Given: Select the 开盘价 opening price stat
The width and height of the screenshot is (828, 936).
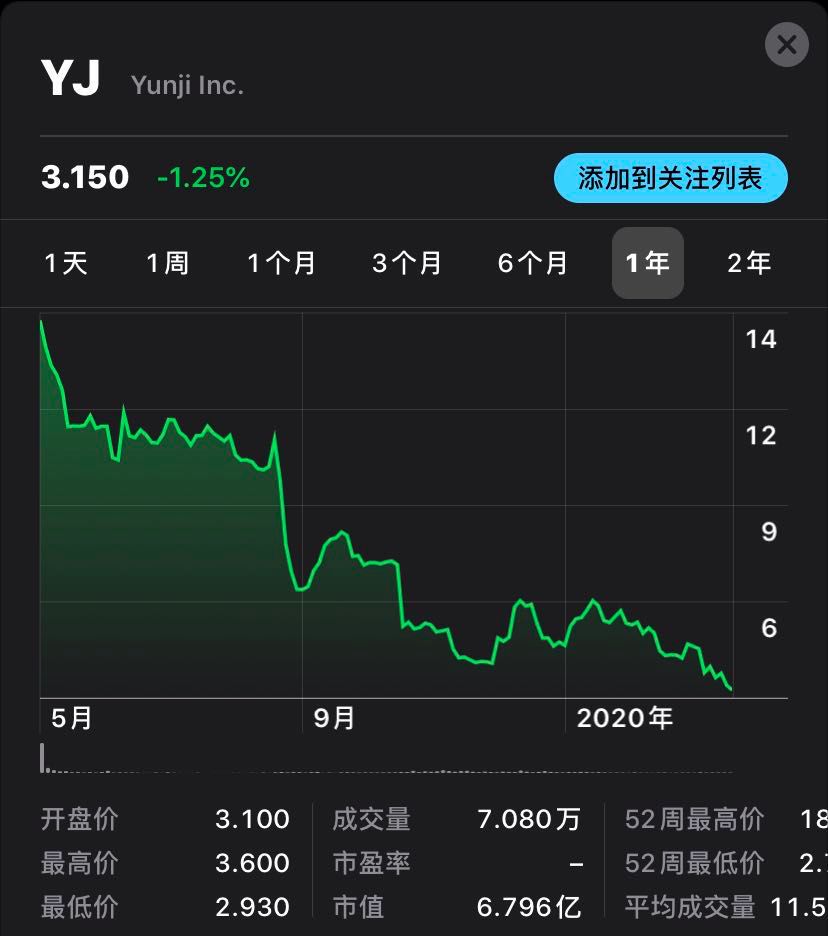Looking at the screenshot, I should [80, 819].
